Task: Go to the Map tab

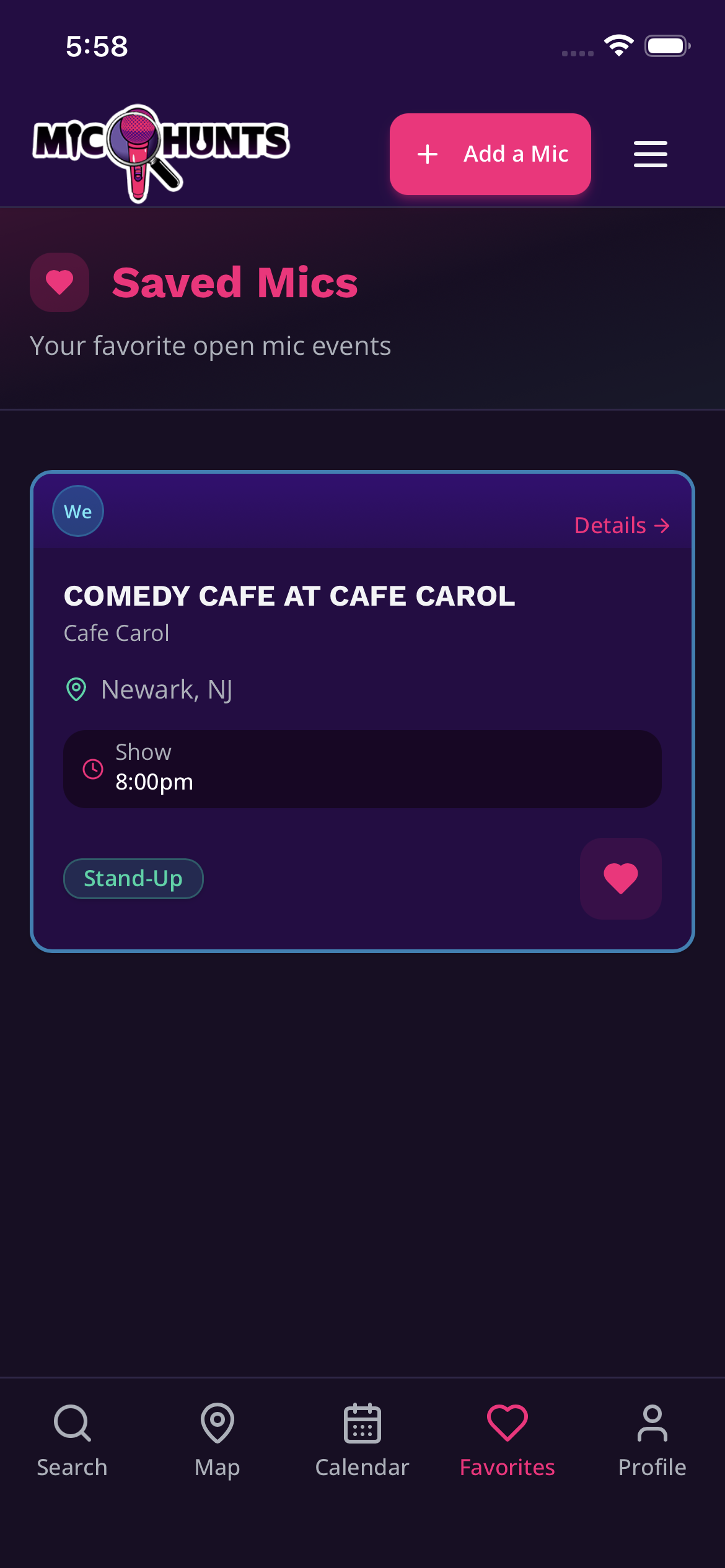Action: (x=217, y=1441)
